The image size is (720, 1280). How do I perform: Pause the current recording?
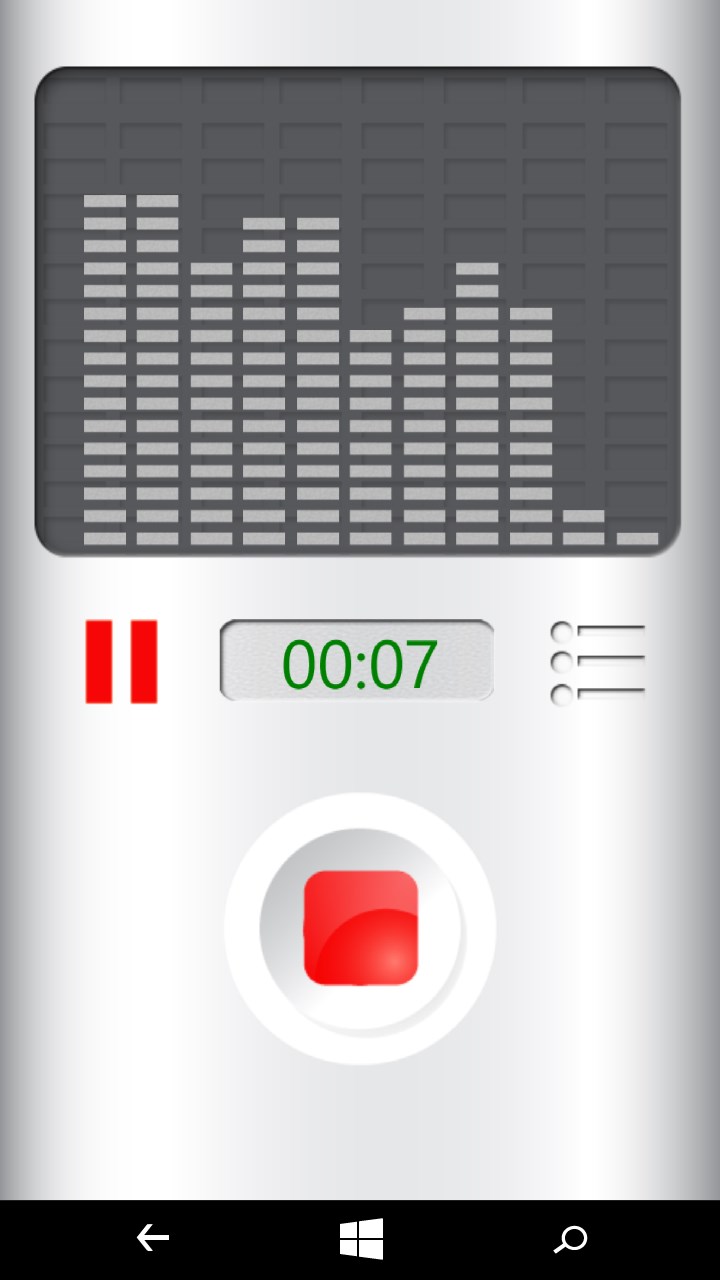coord(121,661)
